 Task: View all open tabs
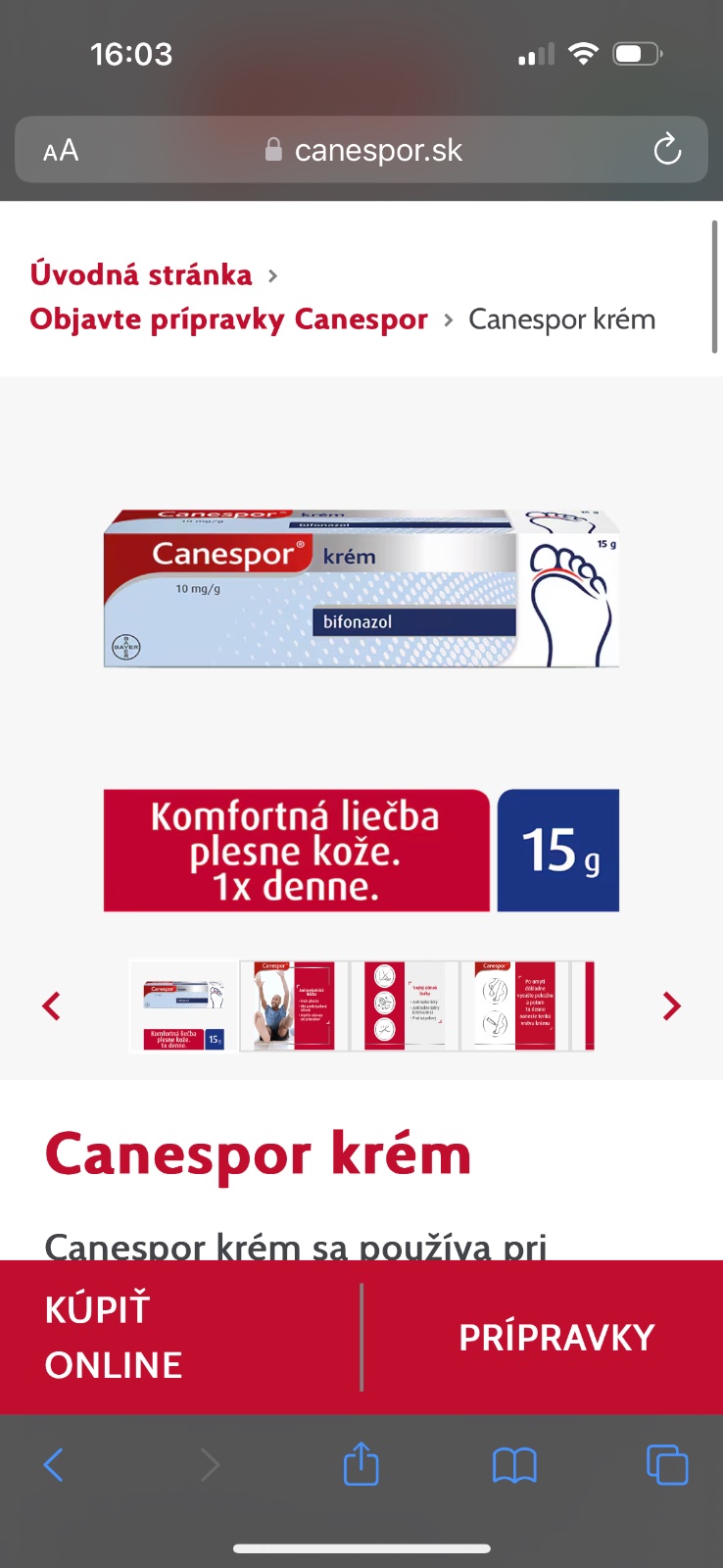point(667,1465)
